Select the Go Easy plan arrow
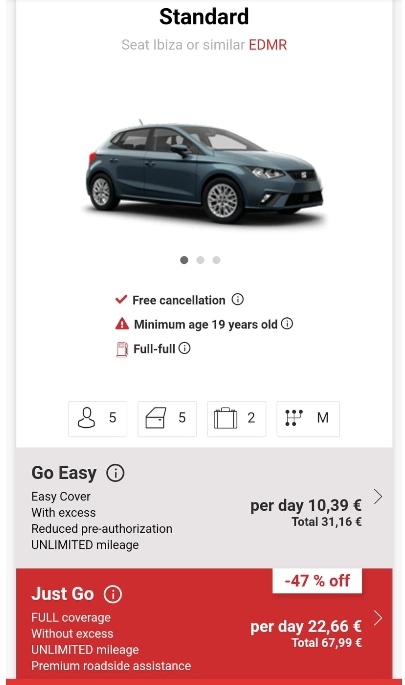Viewport: 405px width, 685px height. click(x=378, y=497)
